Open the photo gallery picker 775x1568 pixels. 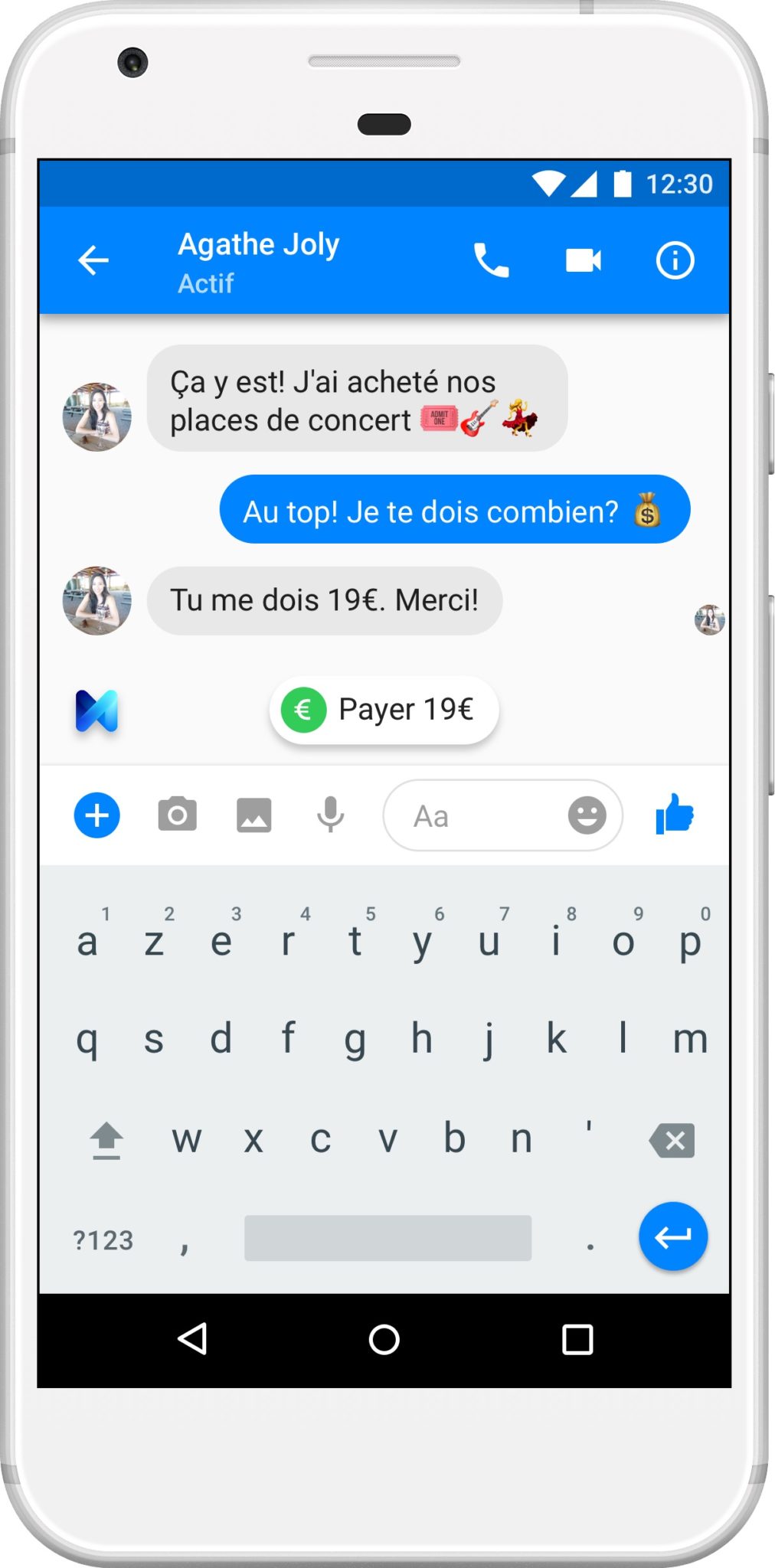point(253,815)
